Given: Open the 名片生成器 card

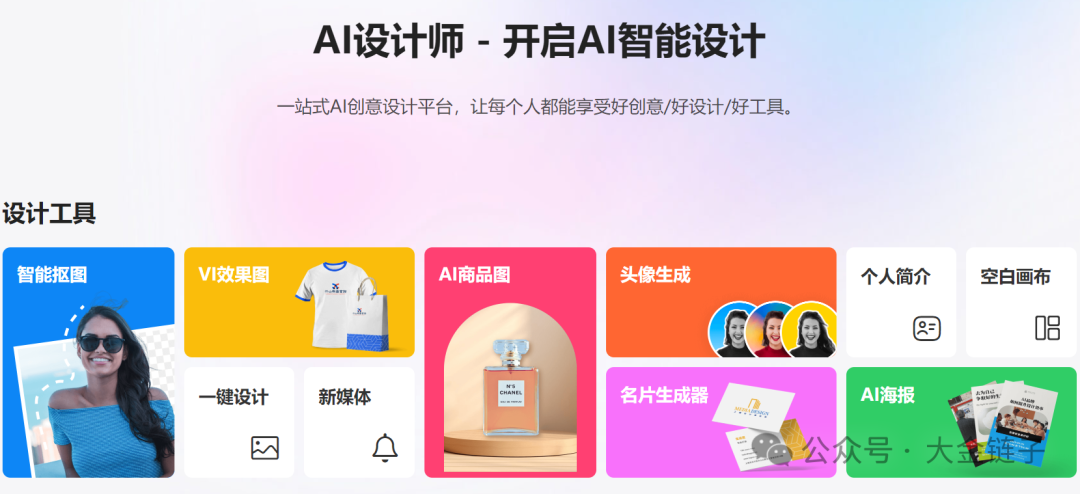Looking at the screenshot, I should (720, 421).
